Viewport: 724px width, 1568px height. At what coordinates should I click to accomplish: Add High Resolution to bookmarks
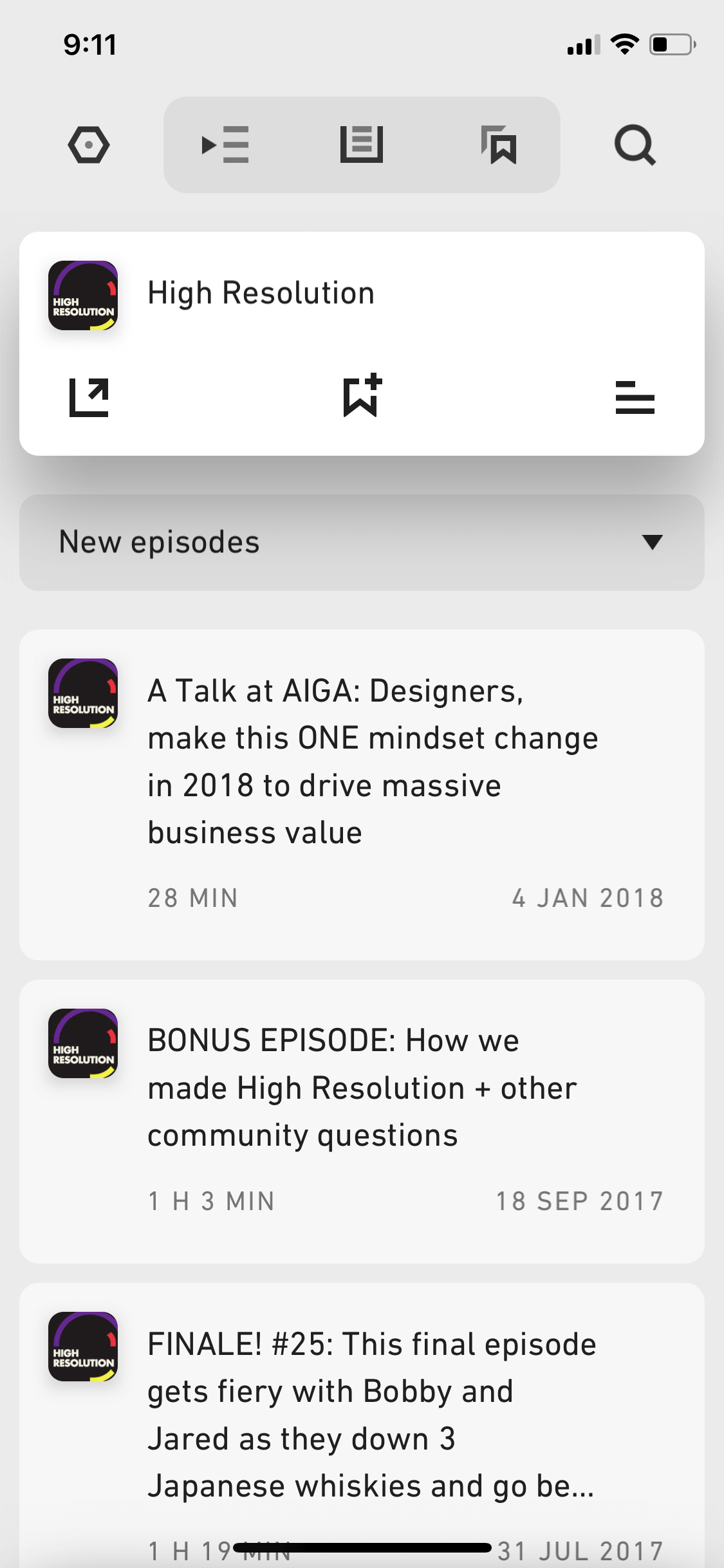pos(362,395)
